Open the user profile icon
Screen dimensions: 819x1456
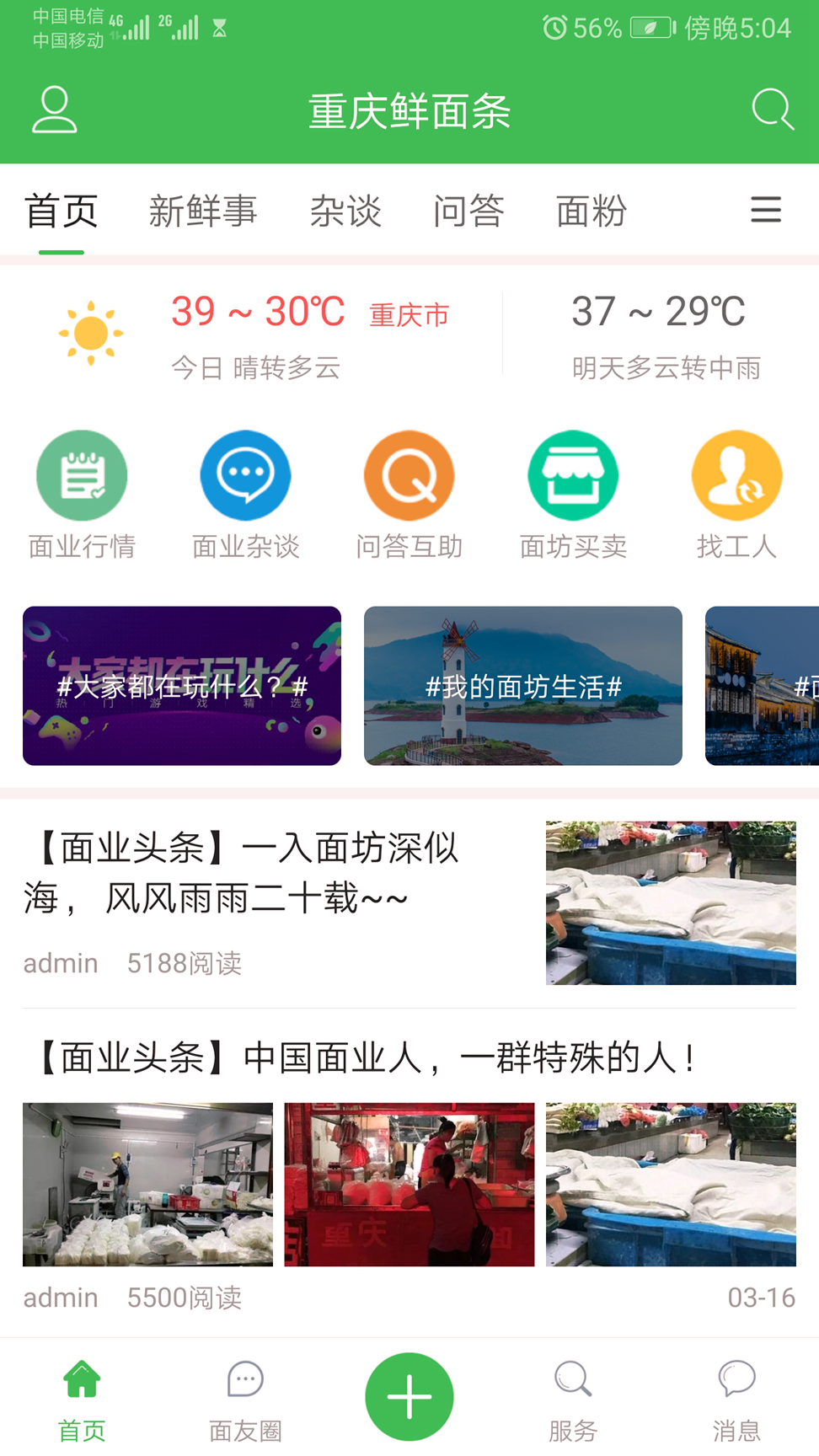[x=54, y=110]
